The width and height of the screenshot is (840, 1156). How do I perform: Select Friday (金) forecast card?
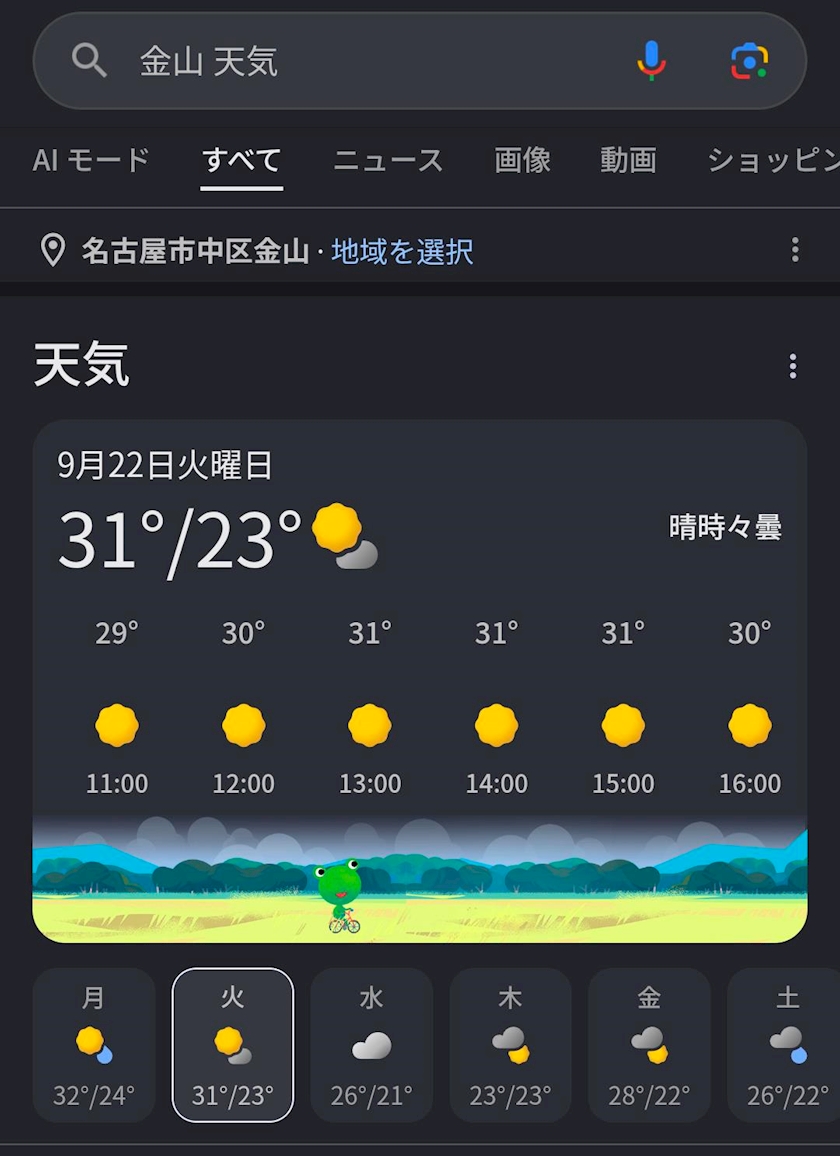click(x=649, y=1045)
